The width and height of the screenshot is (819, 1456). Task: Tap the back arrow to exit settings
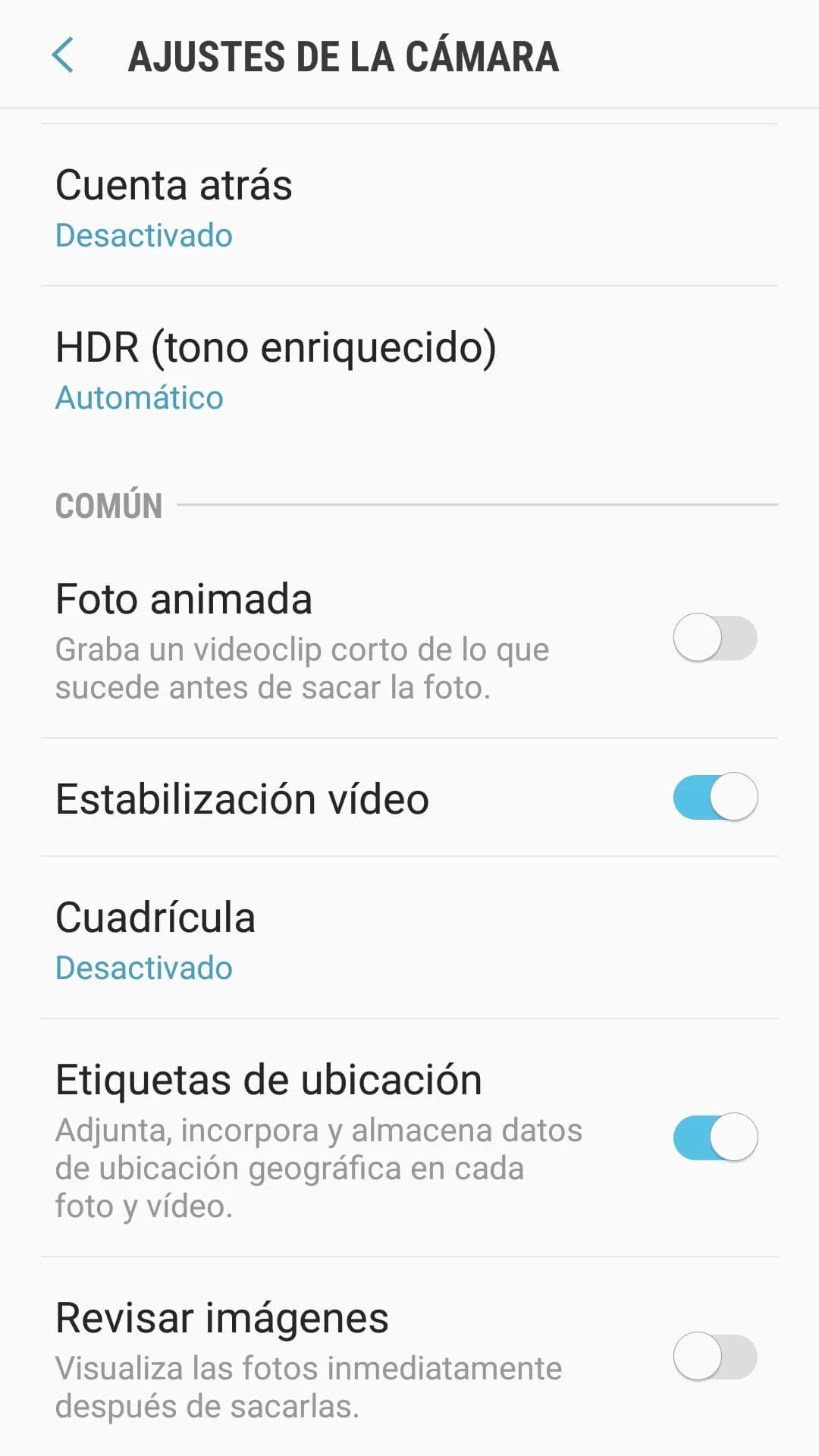tap(64, 55)
